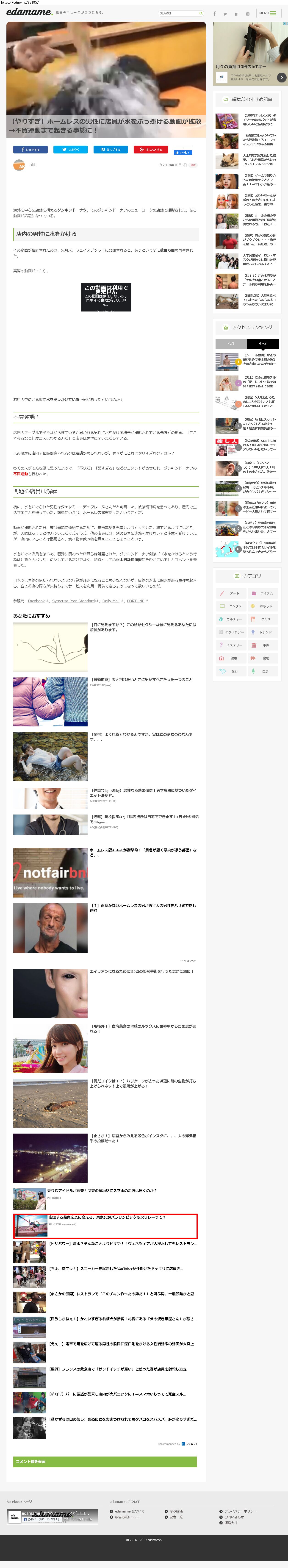Expand comments with コメント欄を表示

pos(105,1462)
